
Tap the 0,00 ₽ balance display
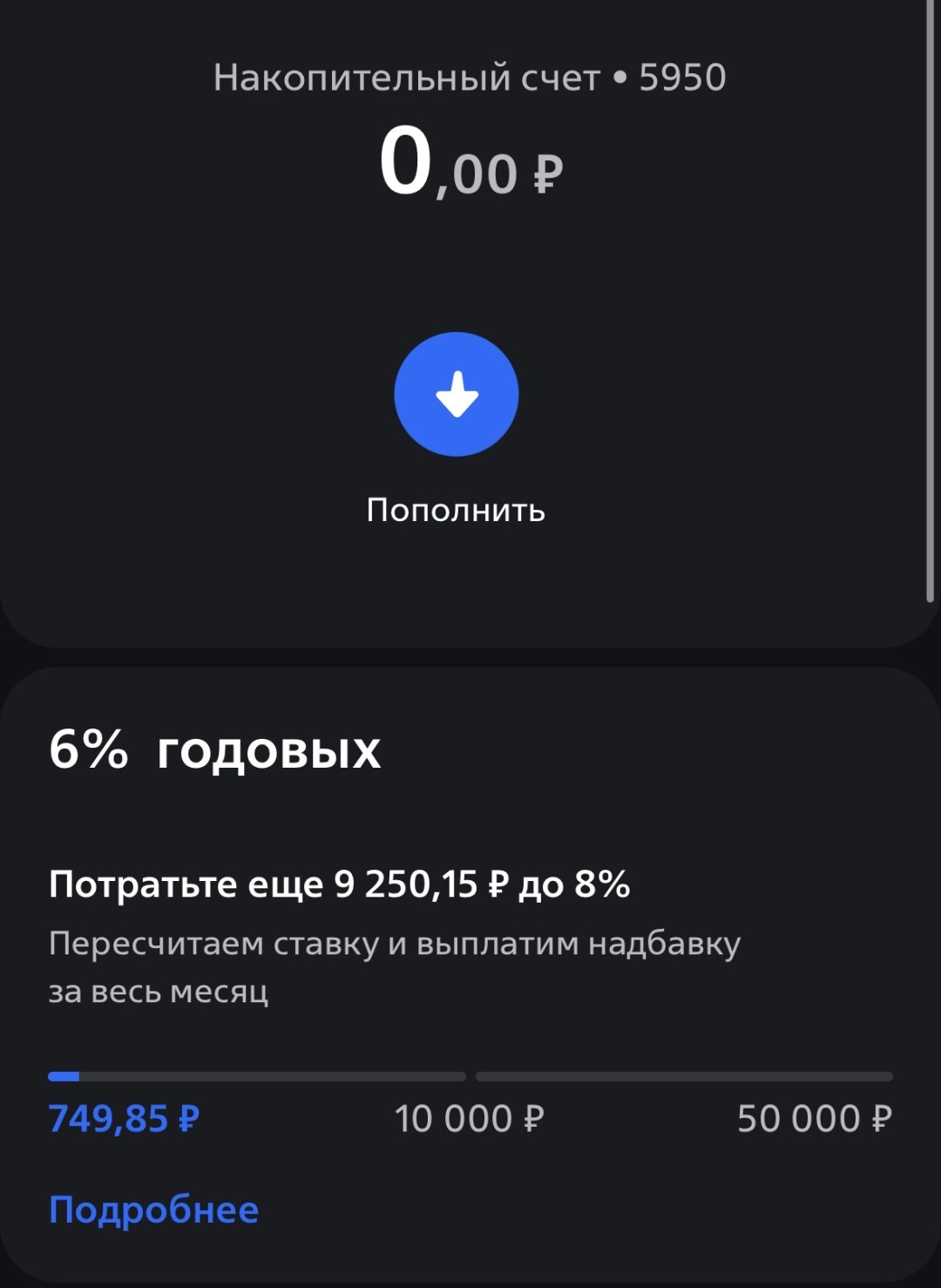point(470,166)
